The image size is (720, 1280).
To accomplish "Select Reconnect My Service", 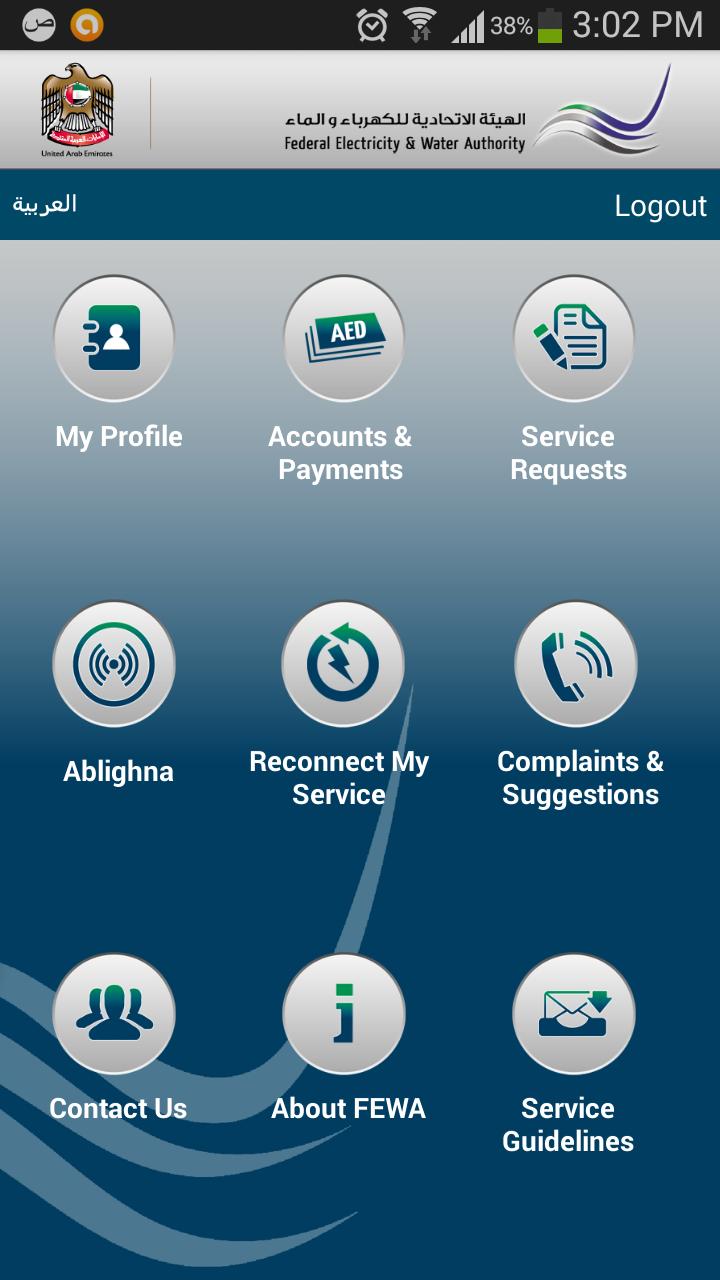I will (343, 664).
